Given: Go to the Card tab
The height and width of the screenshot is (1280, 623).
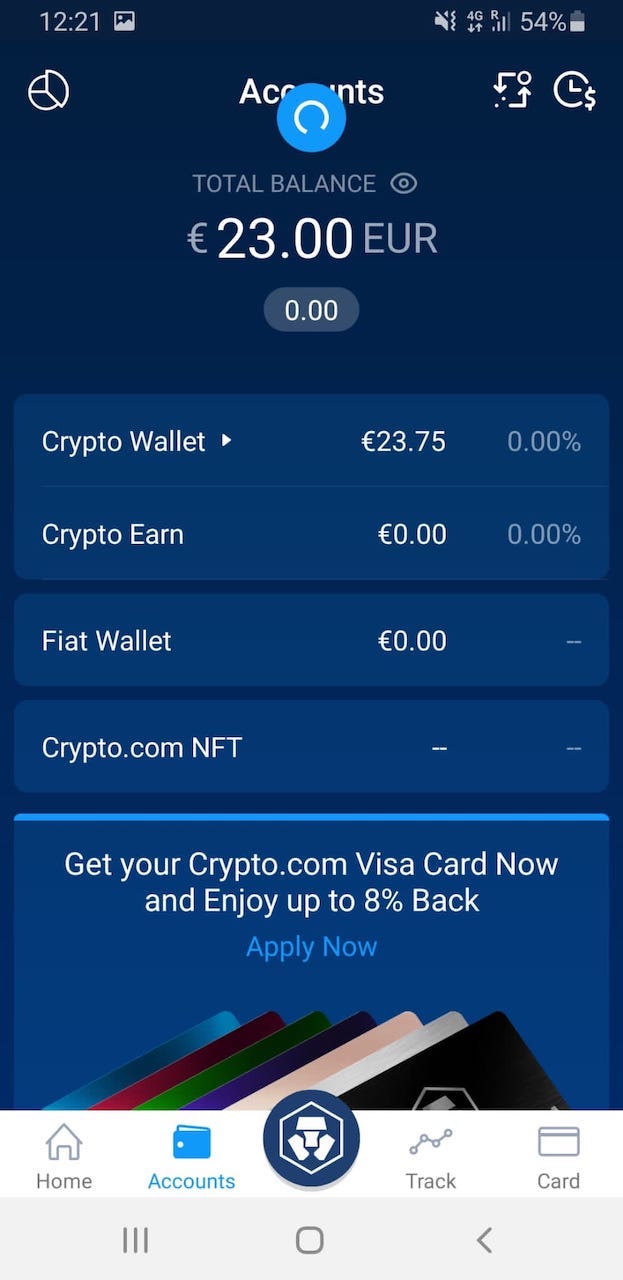Looking at the screenshot, I should (558, 1156).
